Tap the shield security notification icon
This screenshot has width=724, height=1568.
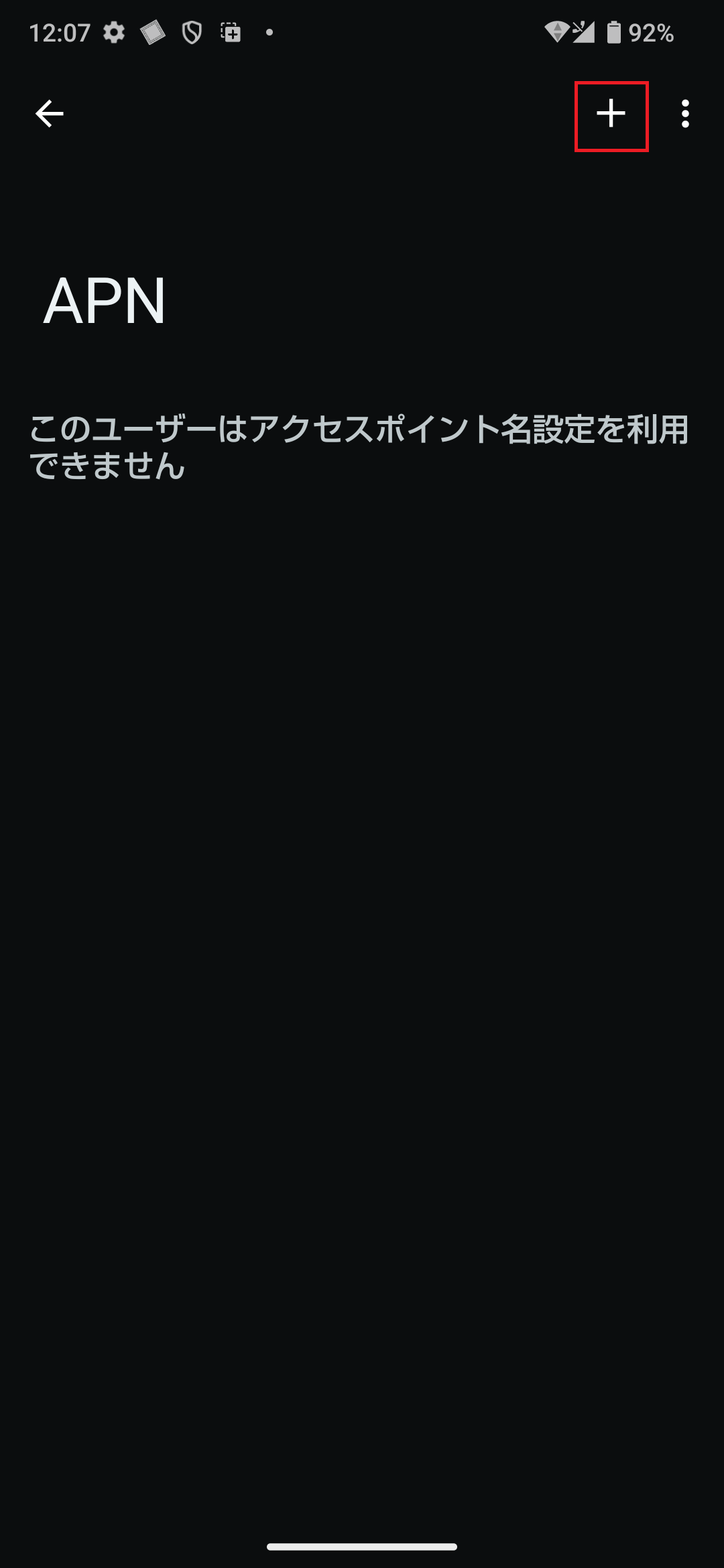pos(190,33)
